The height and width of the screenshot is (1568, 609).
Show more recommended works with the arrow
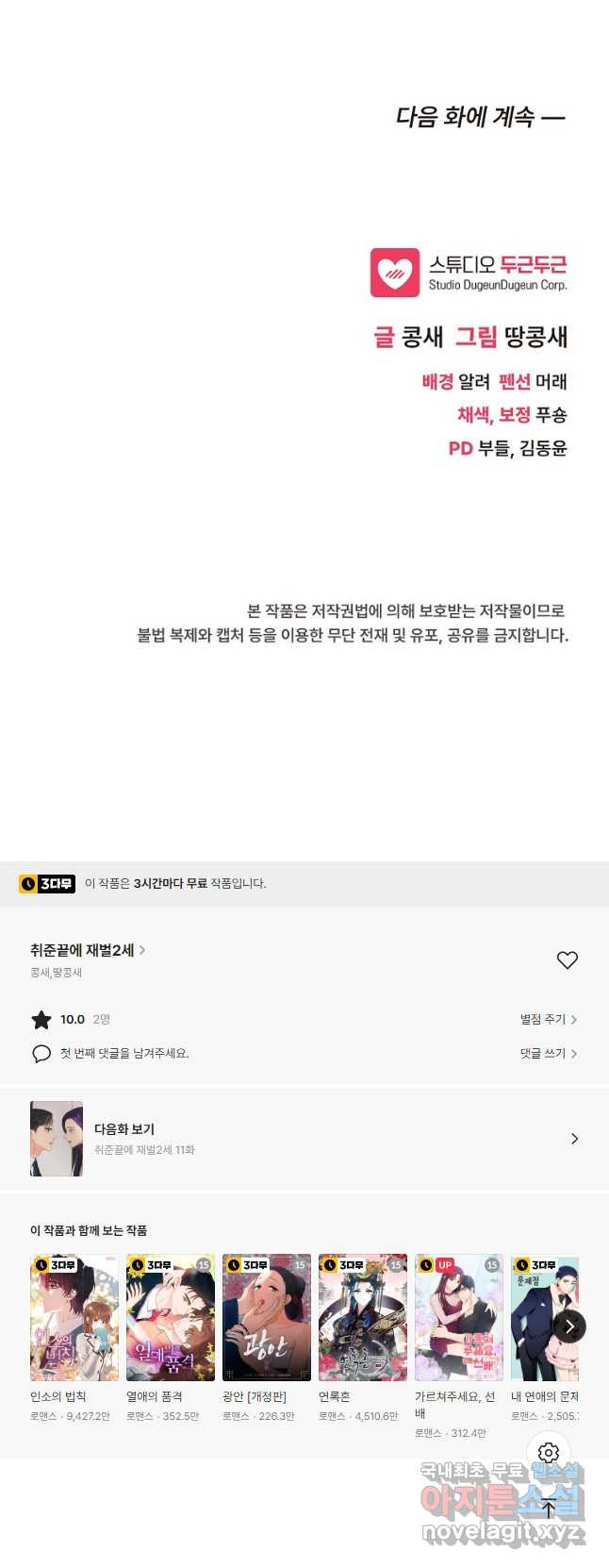click(569, 1326)
